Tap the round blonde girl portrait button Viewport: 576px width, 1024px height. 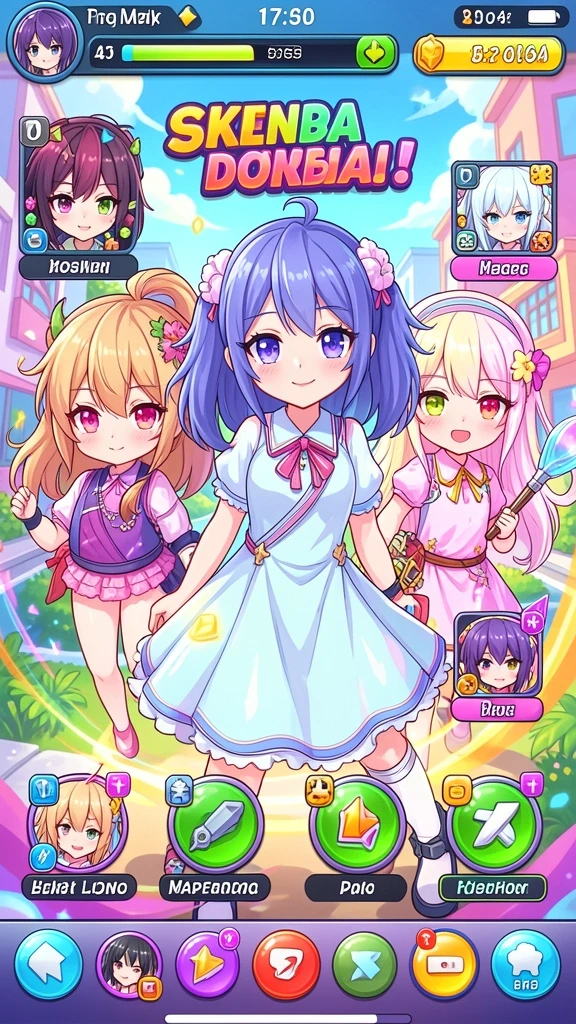pos(77,825)
